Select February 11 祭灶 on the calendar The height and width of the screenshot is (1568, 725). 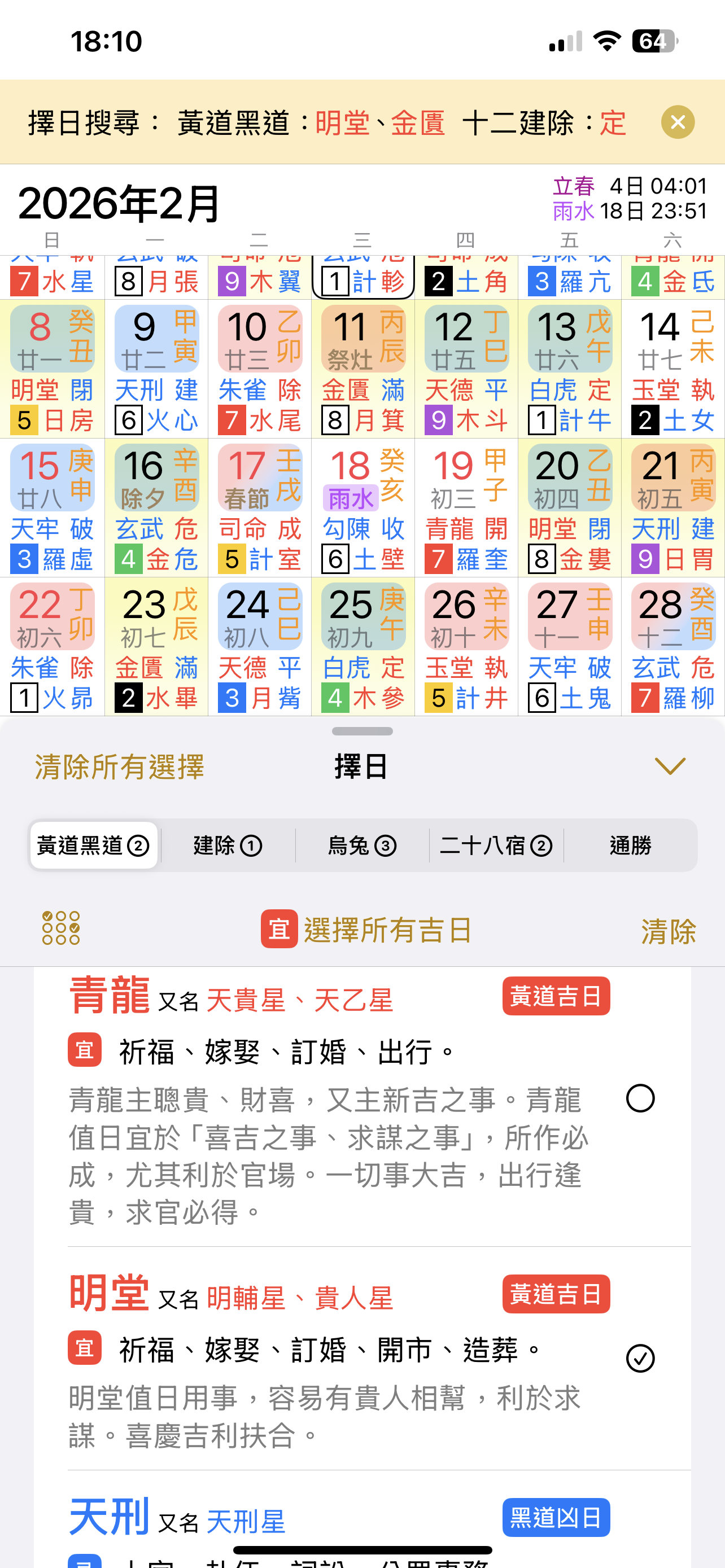363,369
